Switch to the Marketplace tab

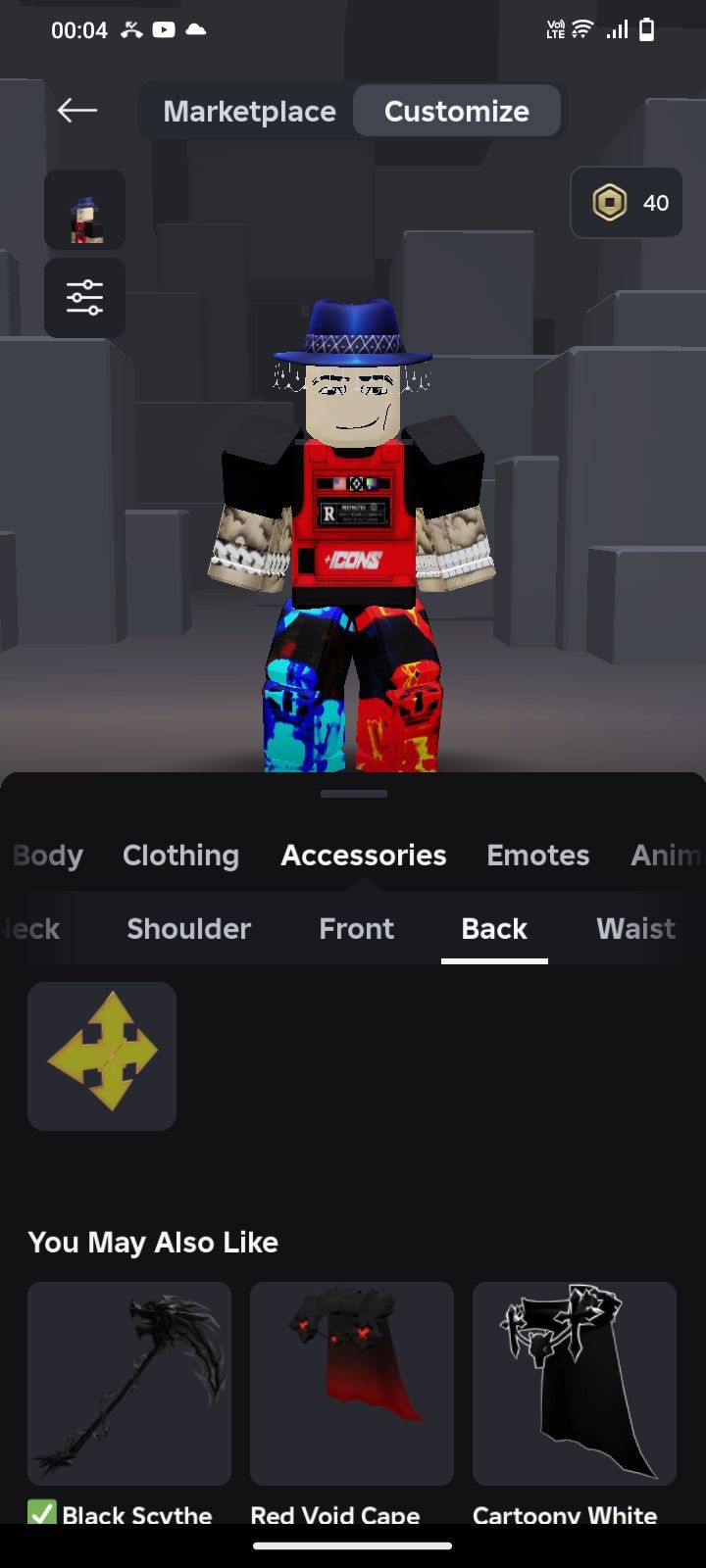point(249,112)
